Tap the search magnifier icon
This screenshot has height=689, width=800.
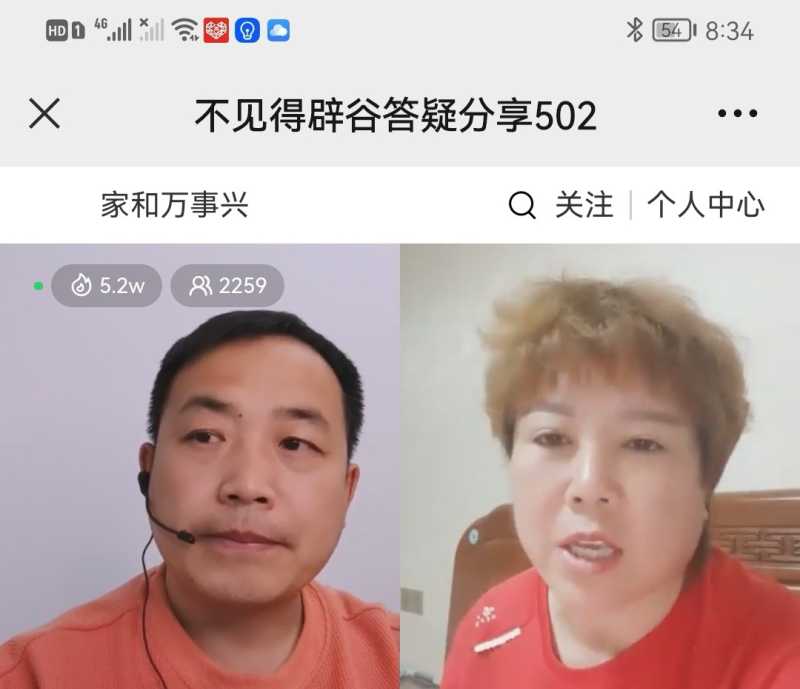522,206
